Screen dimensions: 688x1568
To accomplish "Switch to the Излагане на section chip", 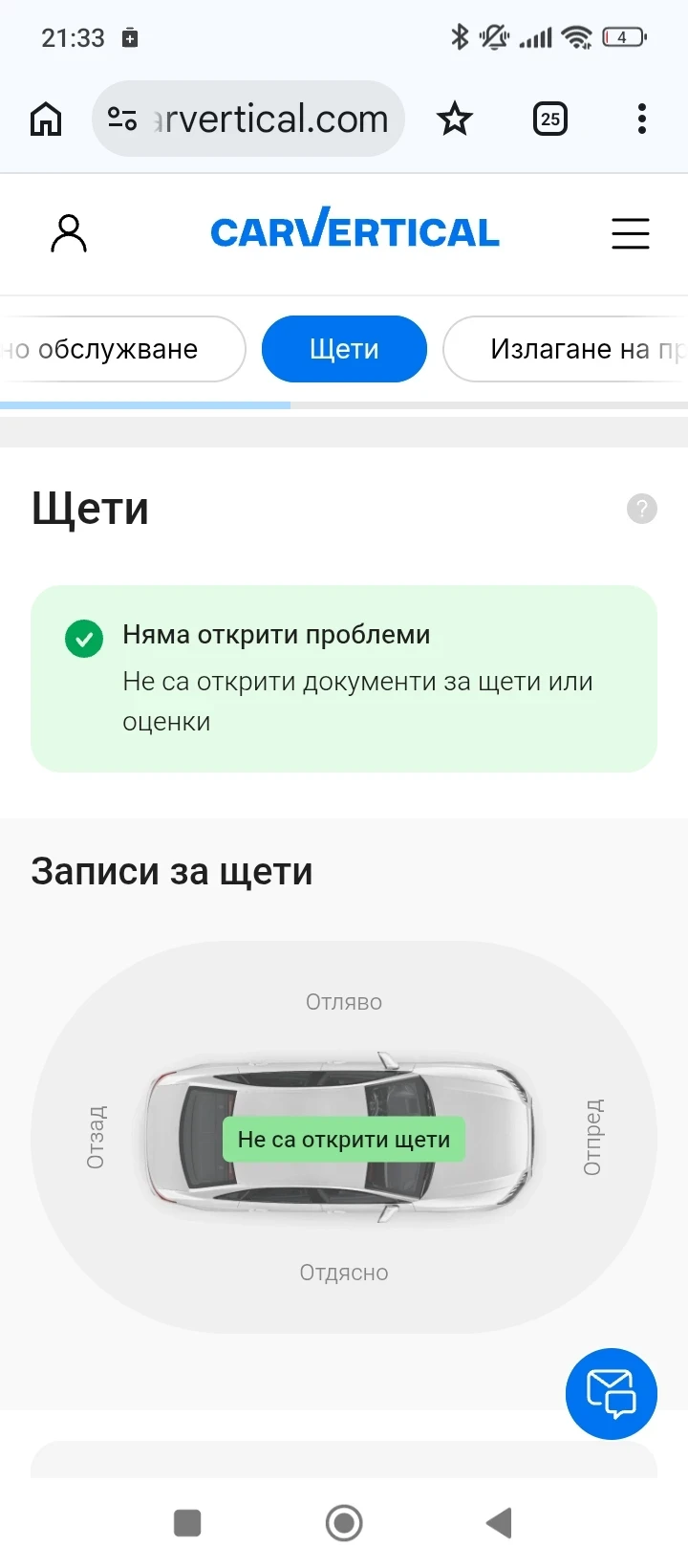I will pyautogui.click(x=569, y=349).
